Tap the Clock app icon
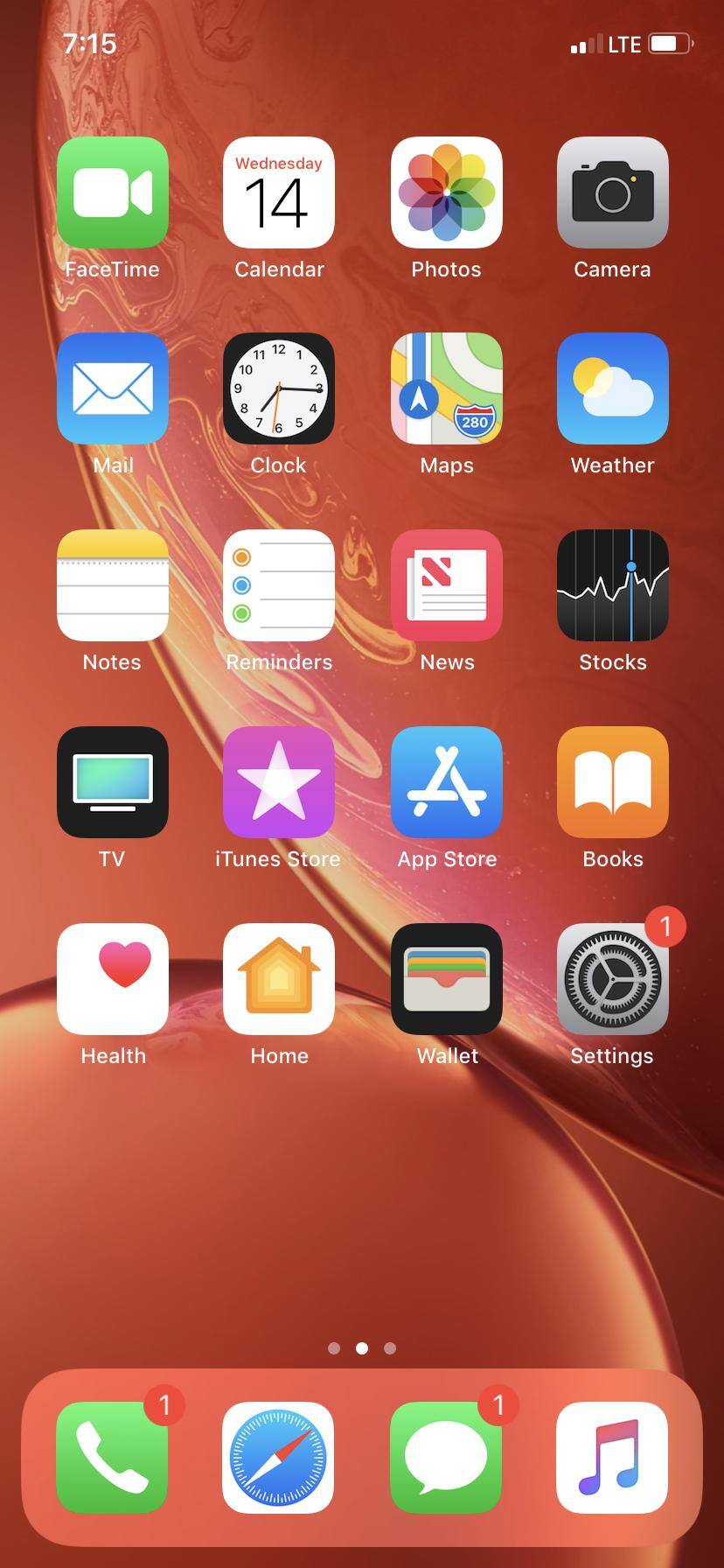 pyautogui.click(x=279, y=388)
